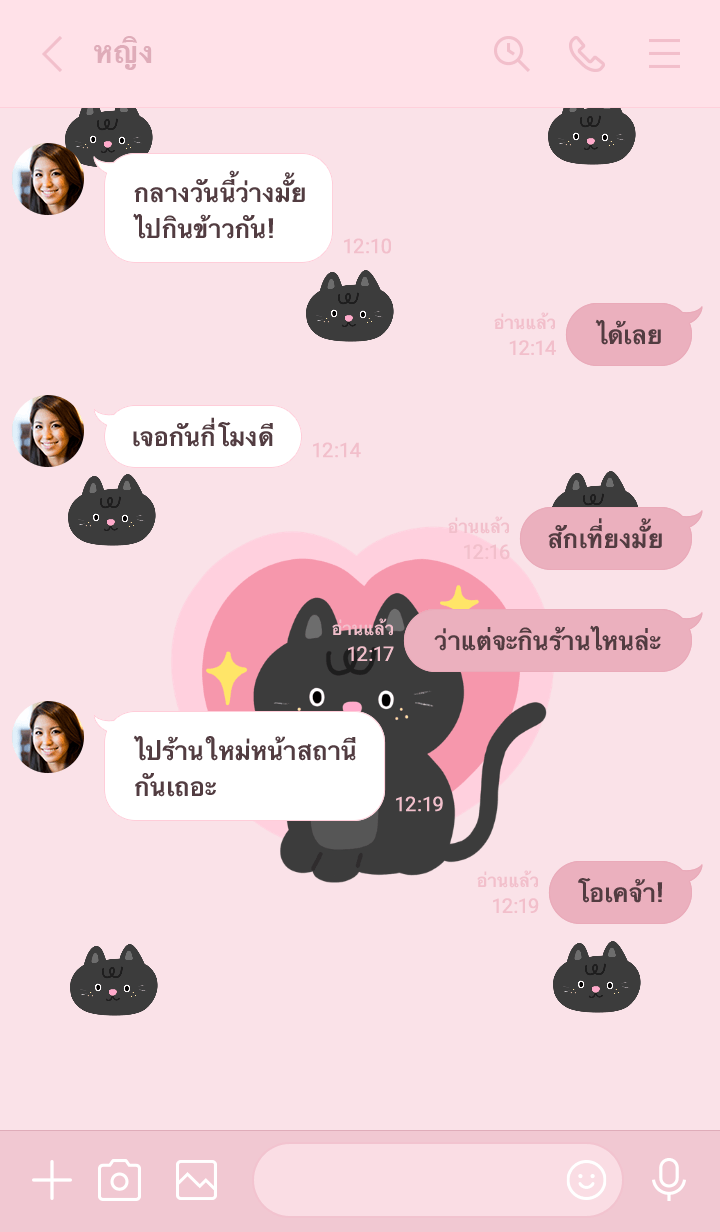Viewport: 720px width, 1232px height.
Task: Open the plus attachment options
Action: pos(52,1181)
